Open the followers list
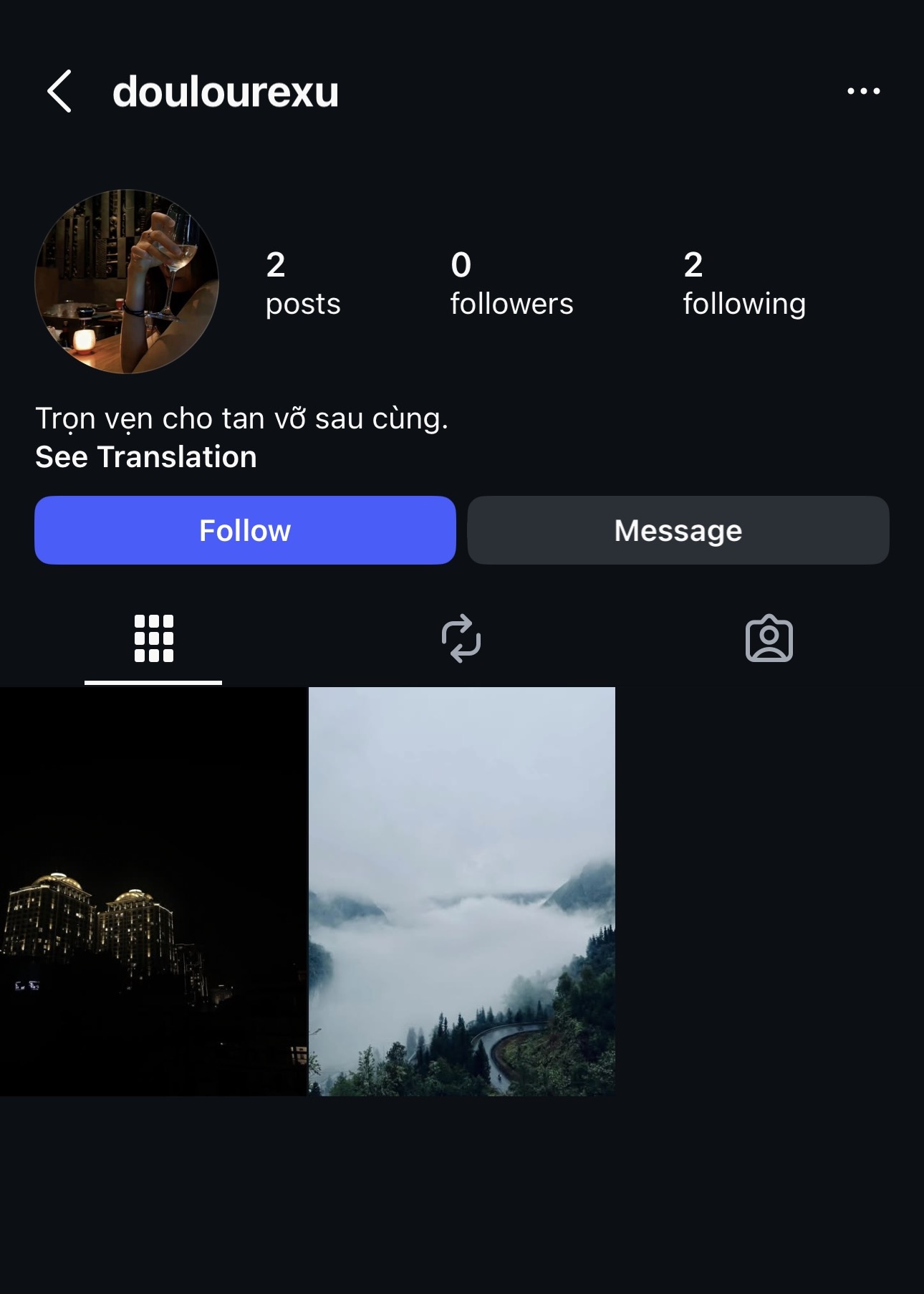 click(511, 284)
